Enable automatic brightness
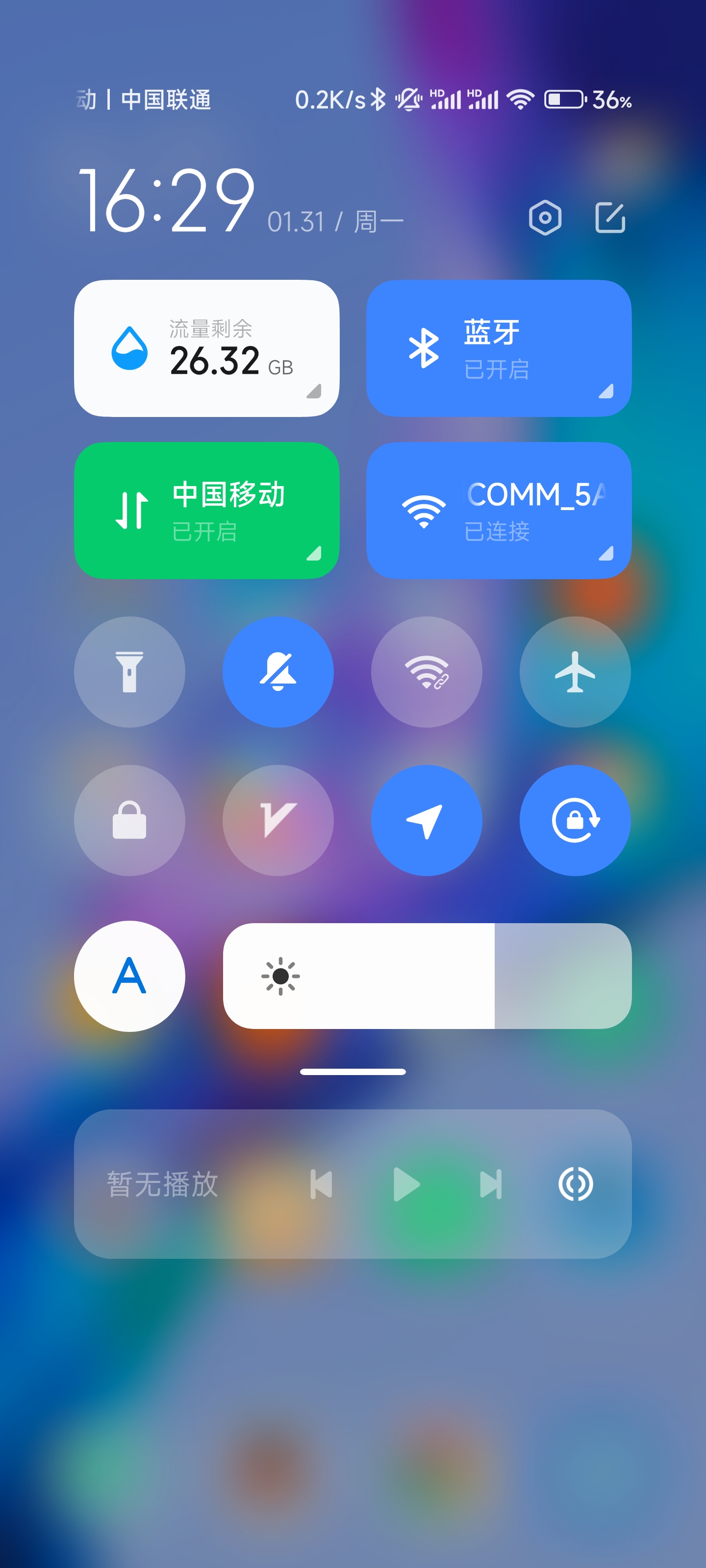Screen dimensions: 706x1568 (x=128, y=976)
